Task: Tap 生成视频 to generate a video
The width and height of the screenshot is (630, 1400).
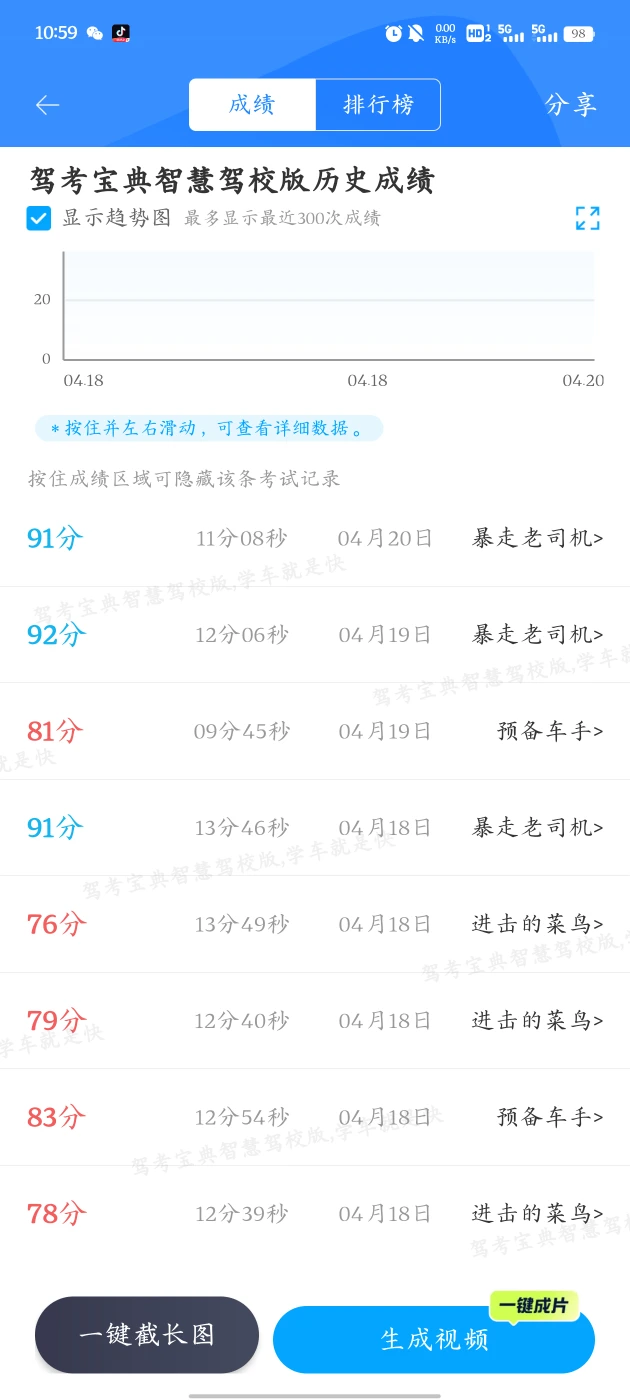Action: point(434,1340)
